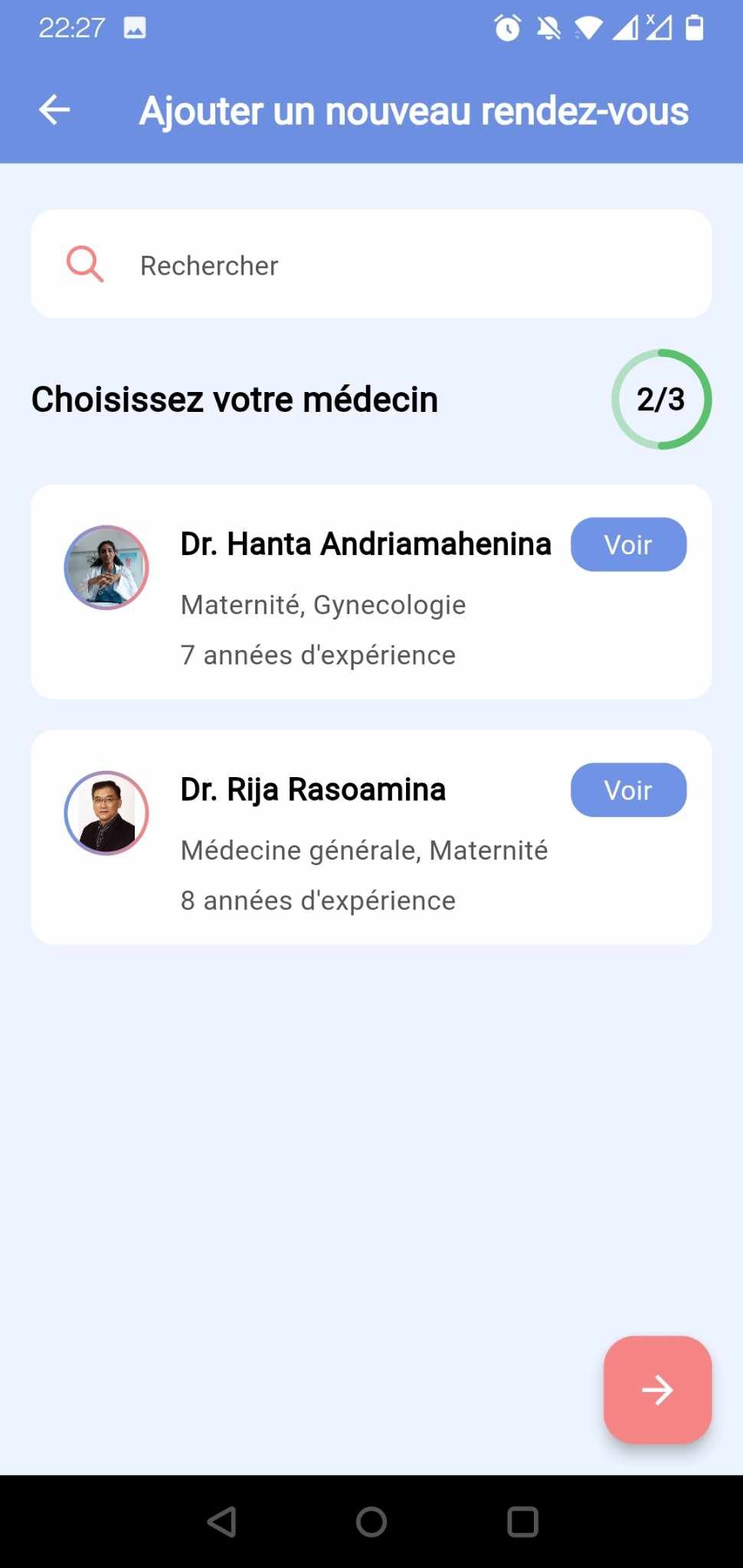The height and width of the screenshot is (1568, 743).
Task: Choose the Dr. Rija Rasoamina card
Action: [371, 837]
